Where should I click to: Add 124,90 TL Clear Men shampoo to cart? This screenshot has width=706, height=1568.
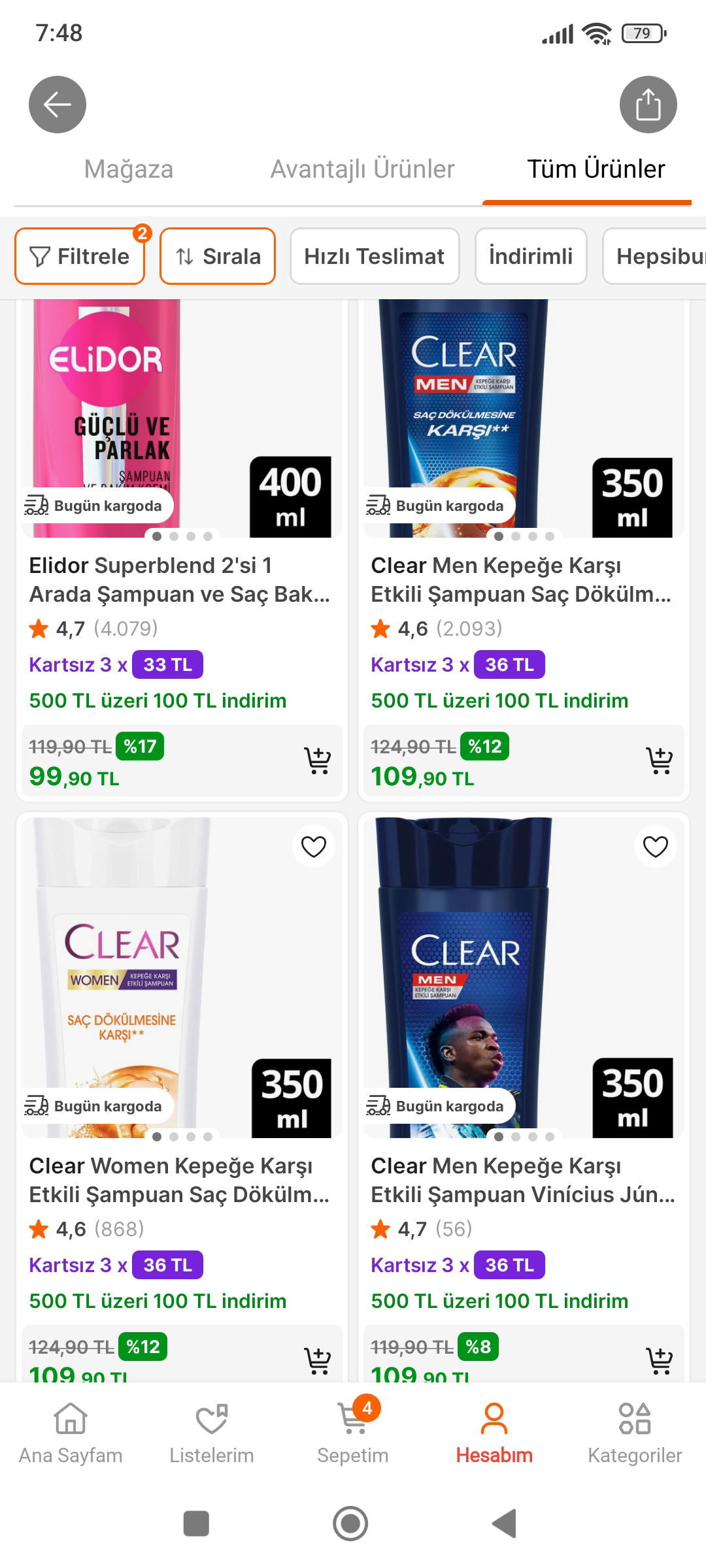pos(659,760)
